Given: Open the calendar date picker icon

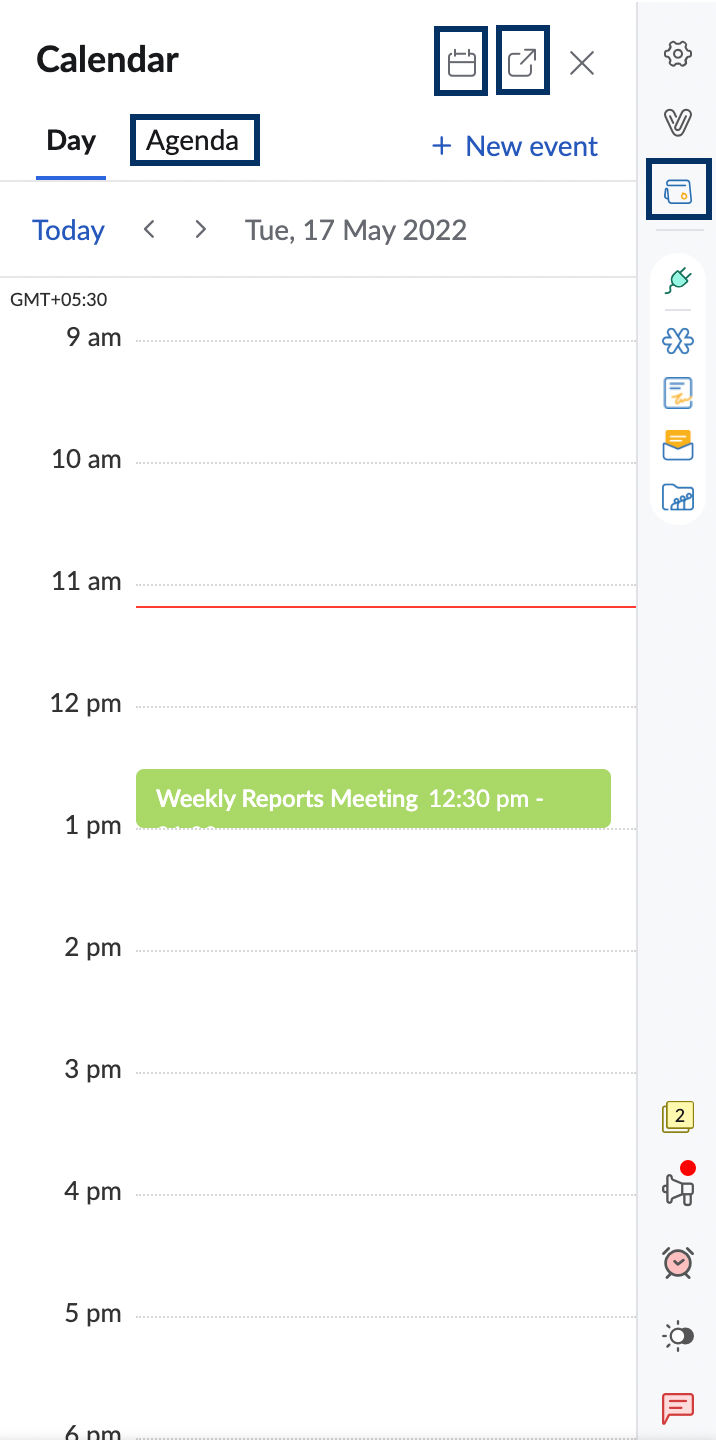Looking at the screenshot, I should tap(461, 63).
